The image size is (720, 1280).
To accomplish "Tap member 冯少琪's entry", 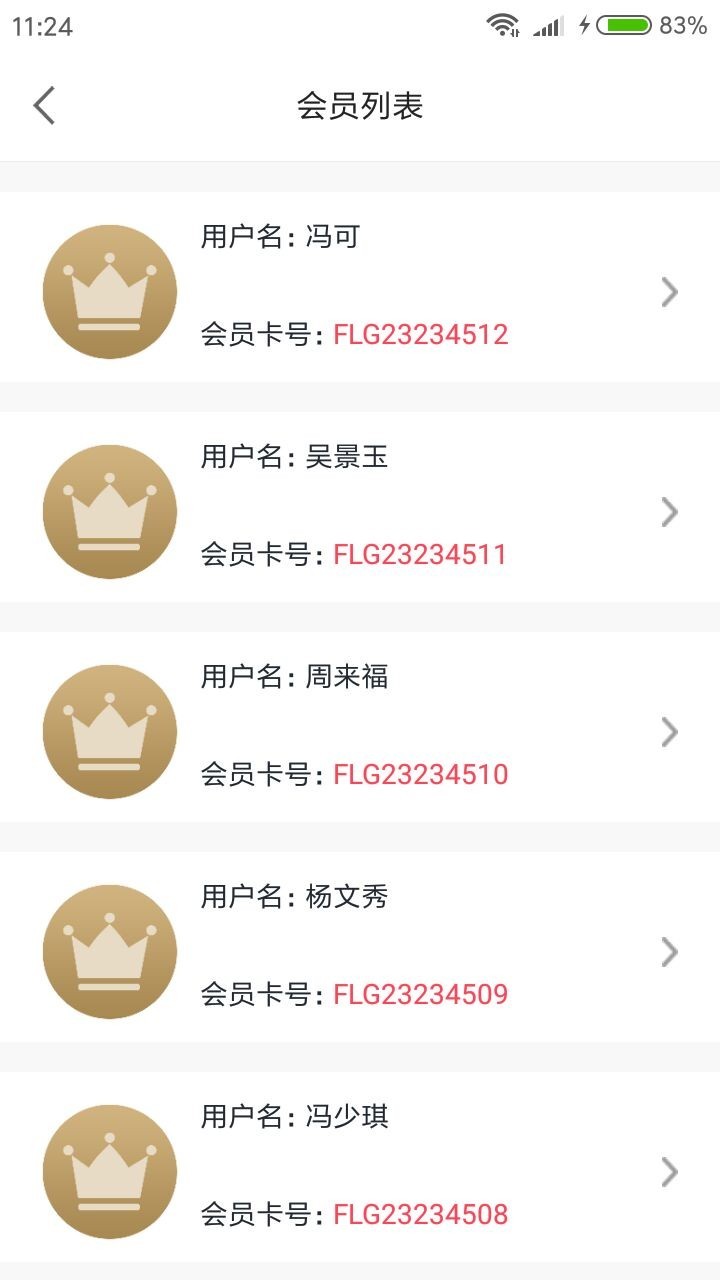I will (360, 1168).
